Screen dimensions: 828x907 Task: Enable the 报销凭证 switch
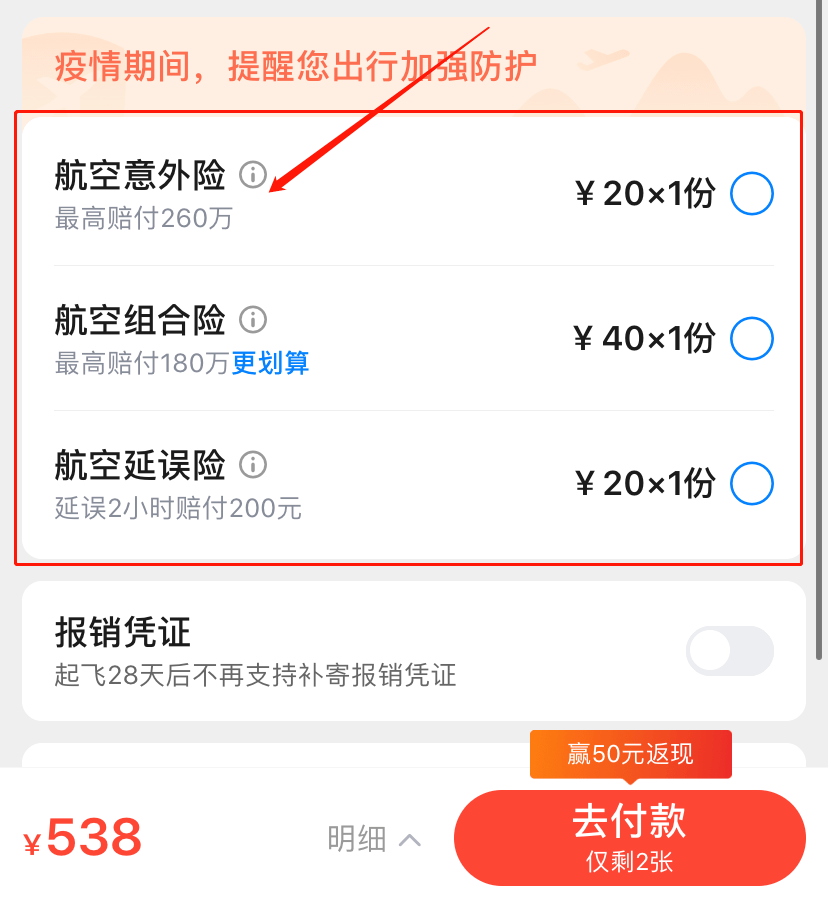point(729,651)
